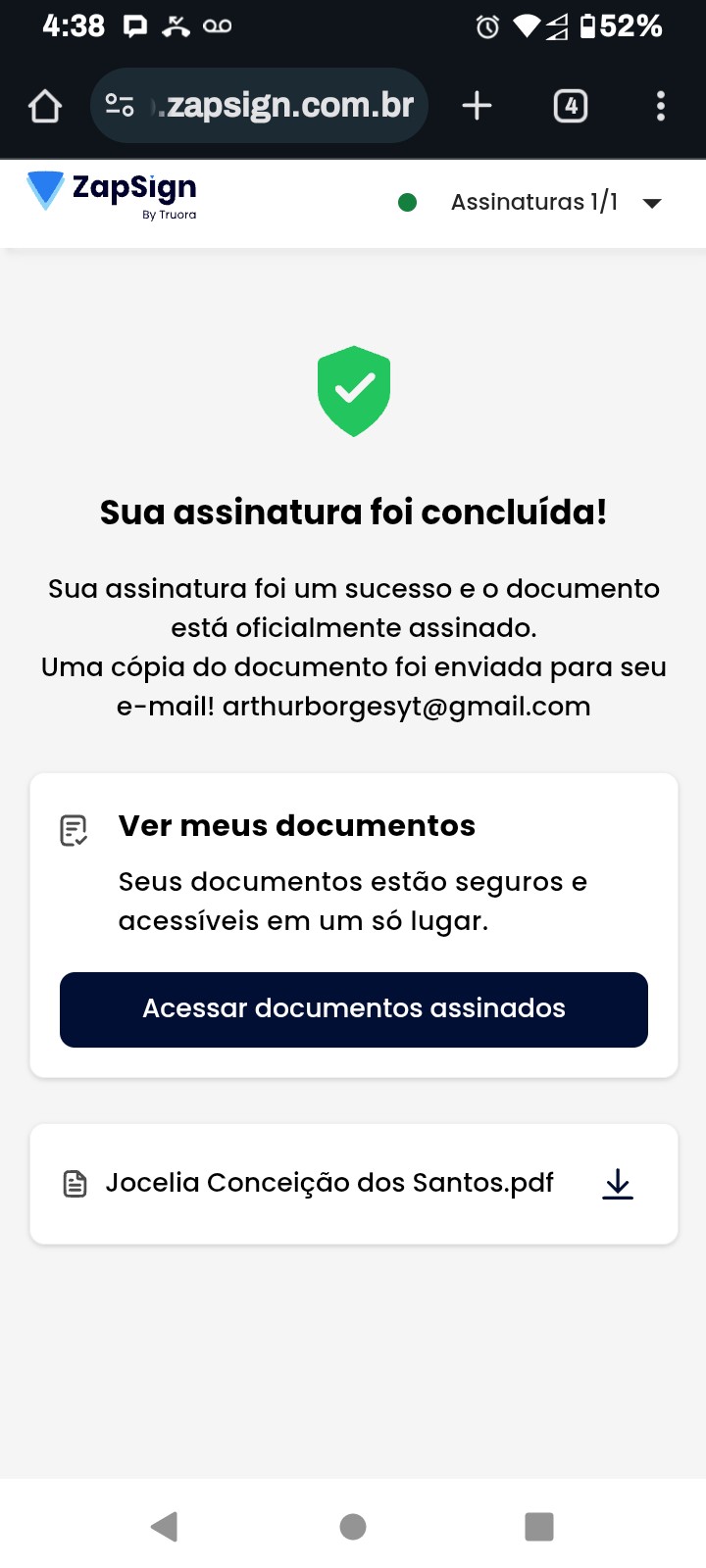706x1568 pixels.
Task: Open the tab switcher showing 4 tabs
Action: pos(571,106)
